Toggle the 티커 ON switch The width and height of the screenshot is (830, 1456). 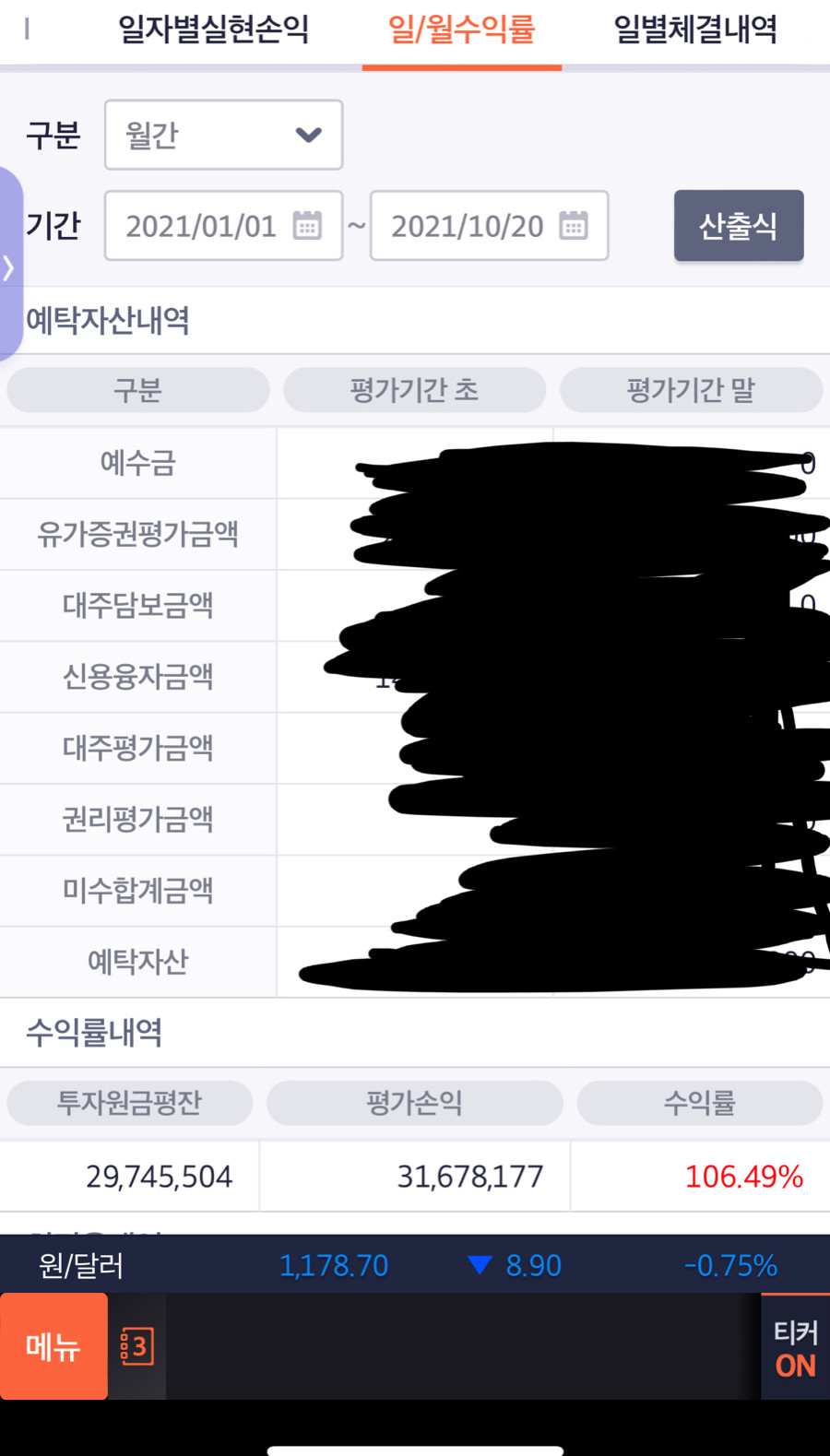795,1347
